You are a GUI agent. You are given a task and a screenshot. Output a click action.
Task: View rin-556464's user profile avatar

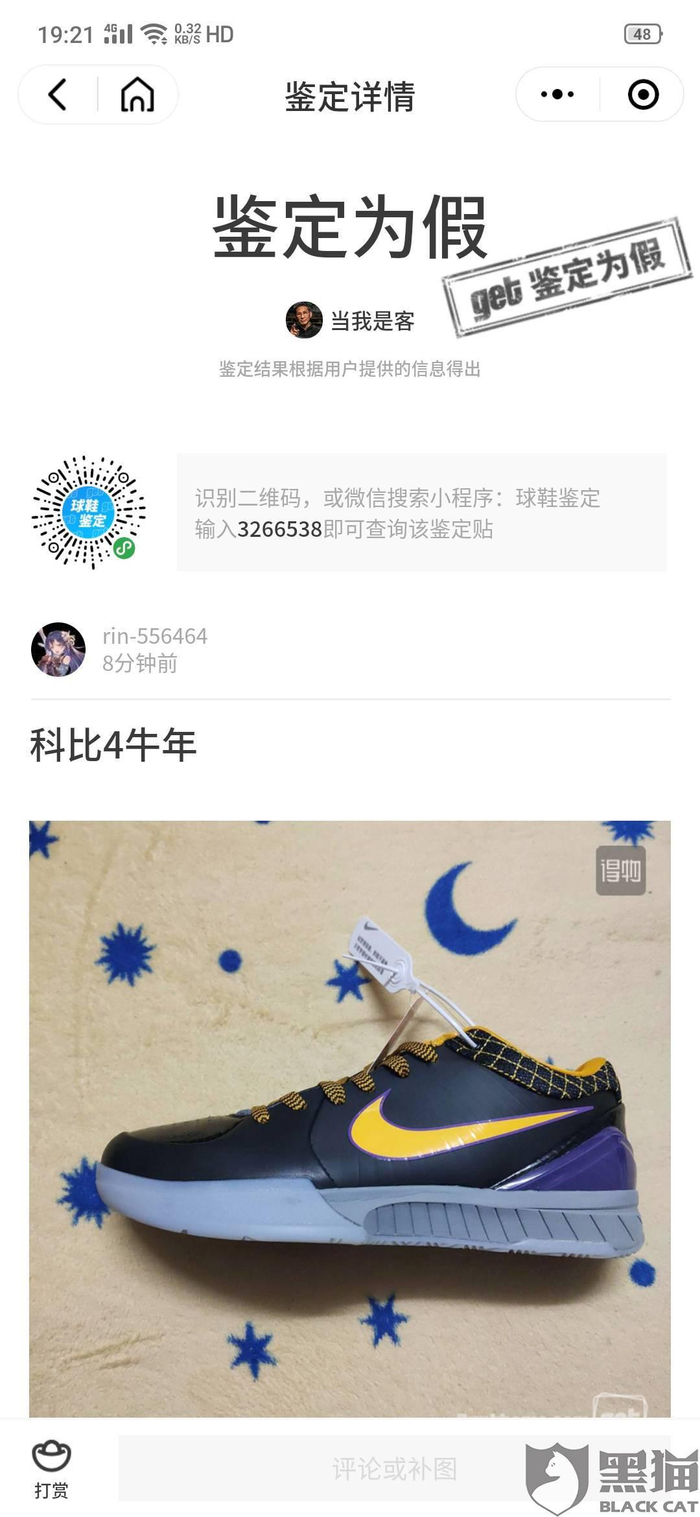coord(58,650)
